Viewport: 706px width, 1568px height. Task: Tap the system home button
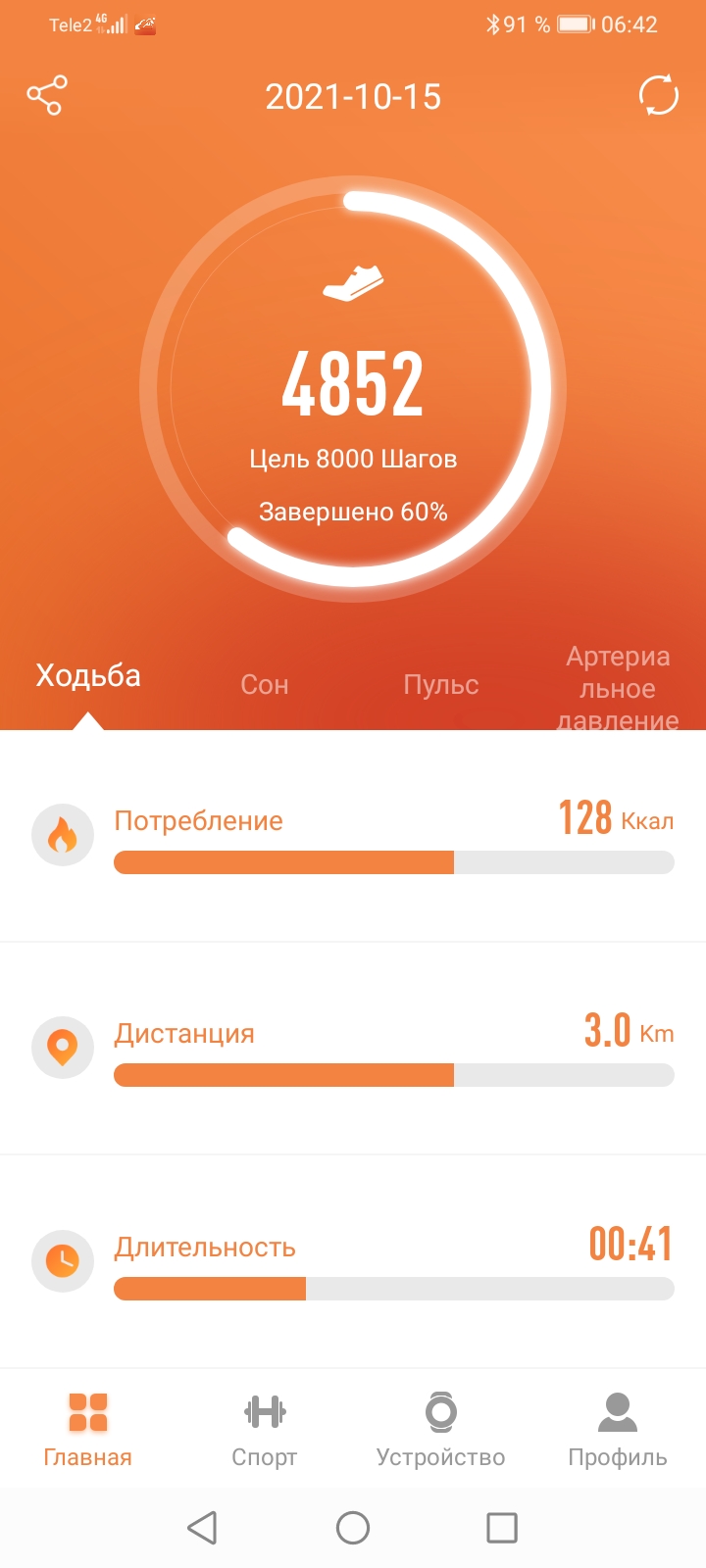(x=353, y=1527)
